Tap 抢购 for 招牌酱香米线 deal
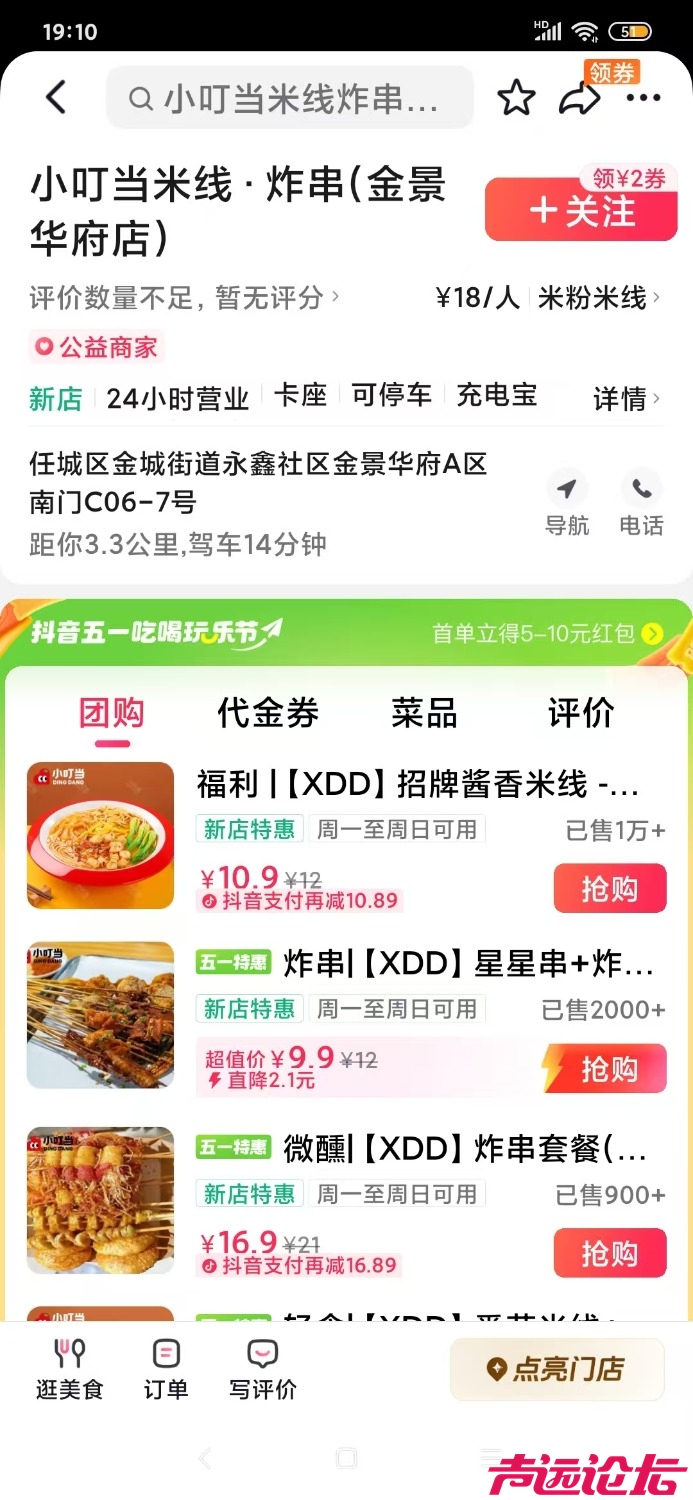This screenshot has width=693, height=1500. 609,888
